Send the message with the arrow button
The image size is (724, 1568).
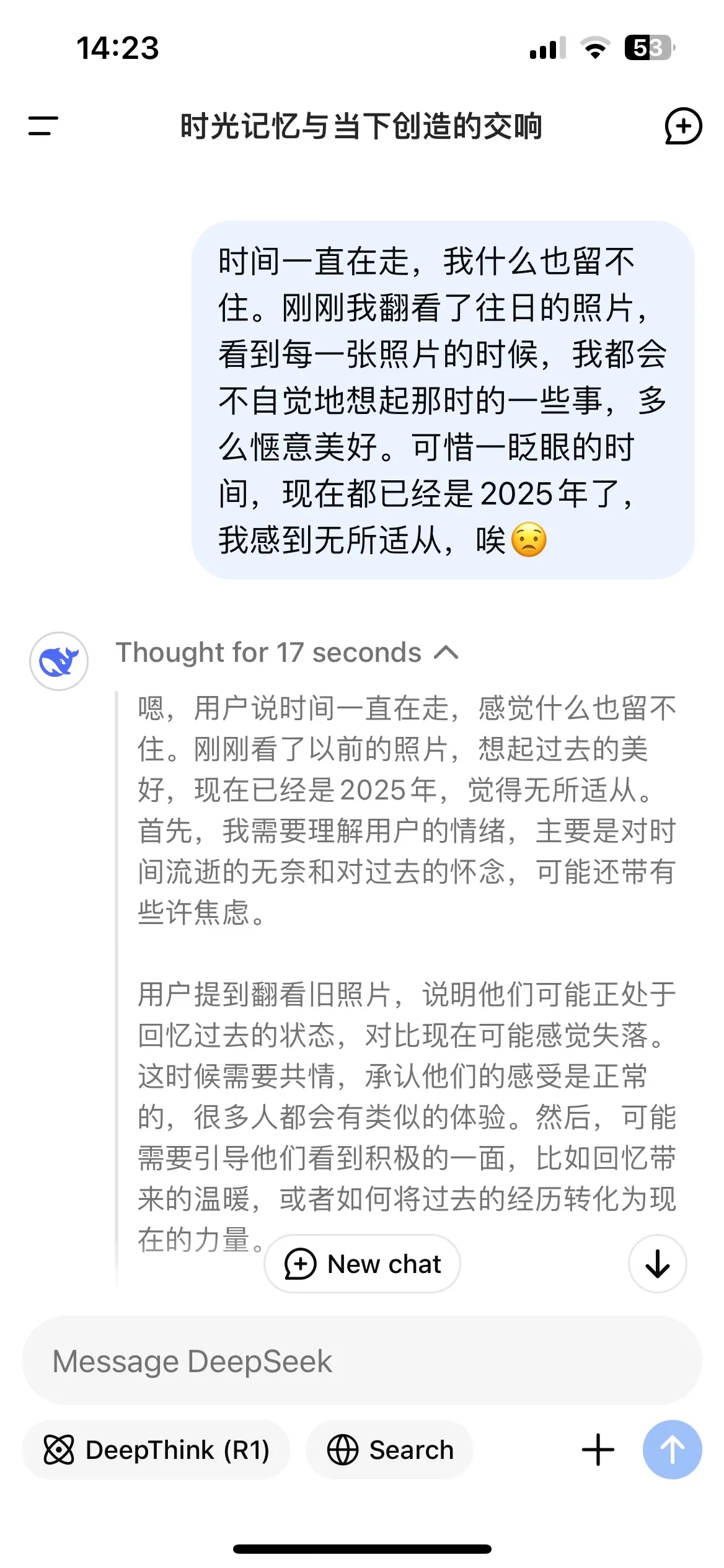(672, 1450)
